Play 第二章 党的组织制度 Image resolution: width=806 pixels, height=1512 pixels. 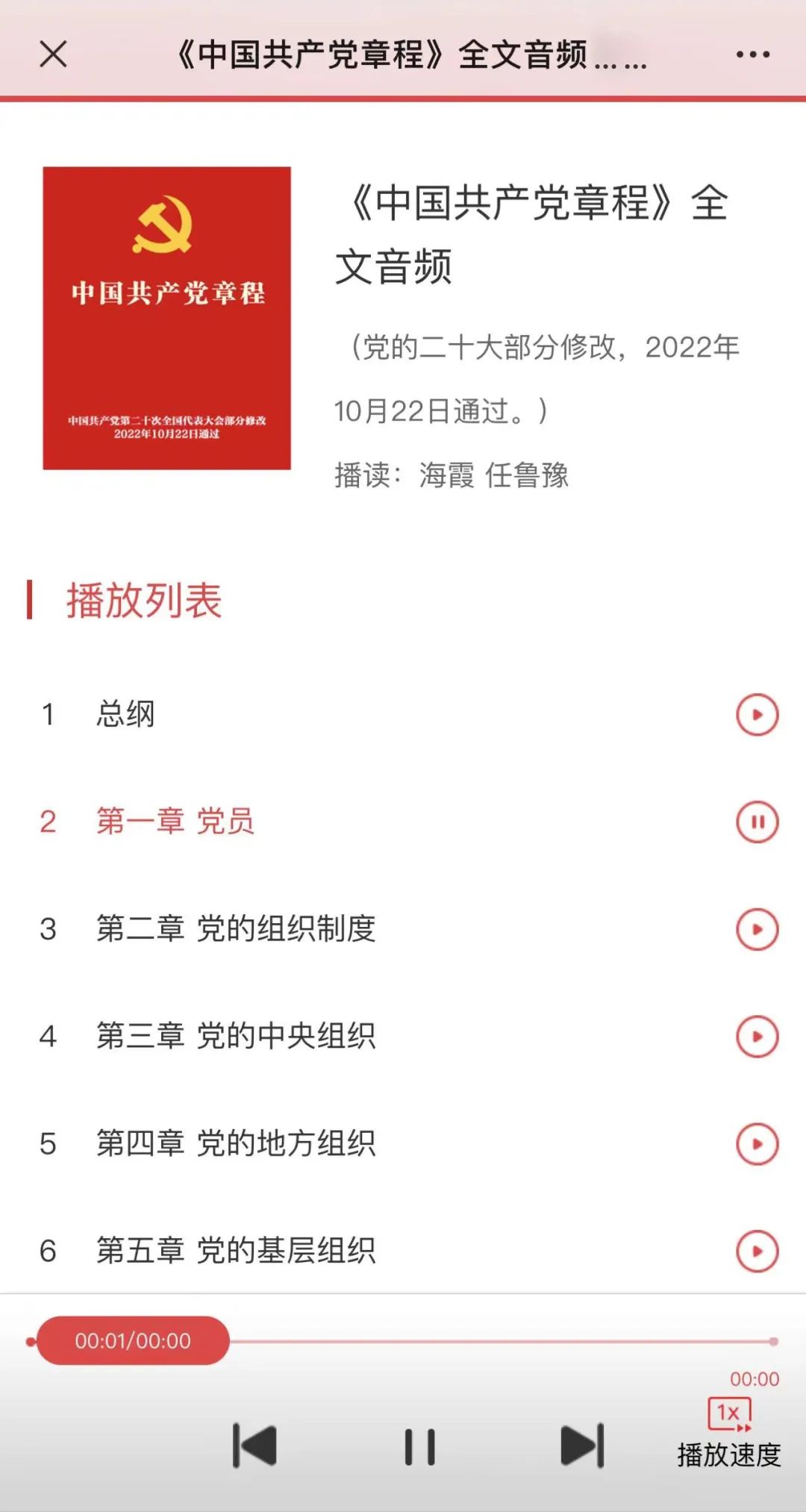tap(757, 929)
